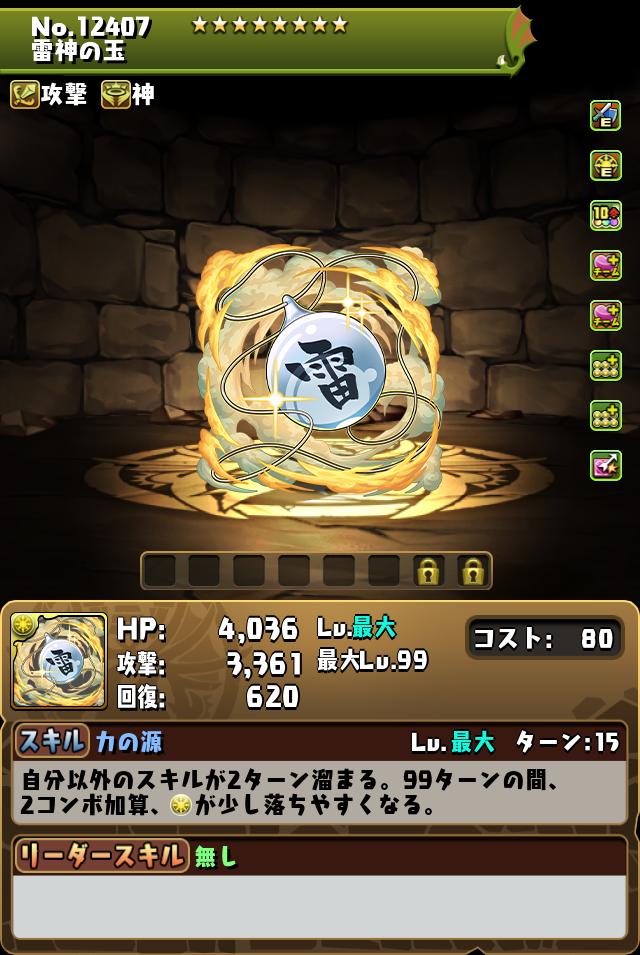This screenshot has height=955, width=640.
Task: Tap the arrow awakening icon at the list's end
Action: 605,465
